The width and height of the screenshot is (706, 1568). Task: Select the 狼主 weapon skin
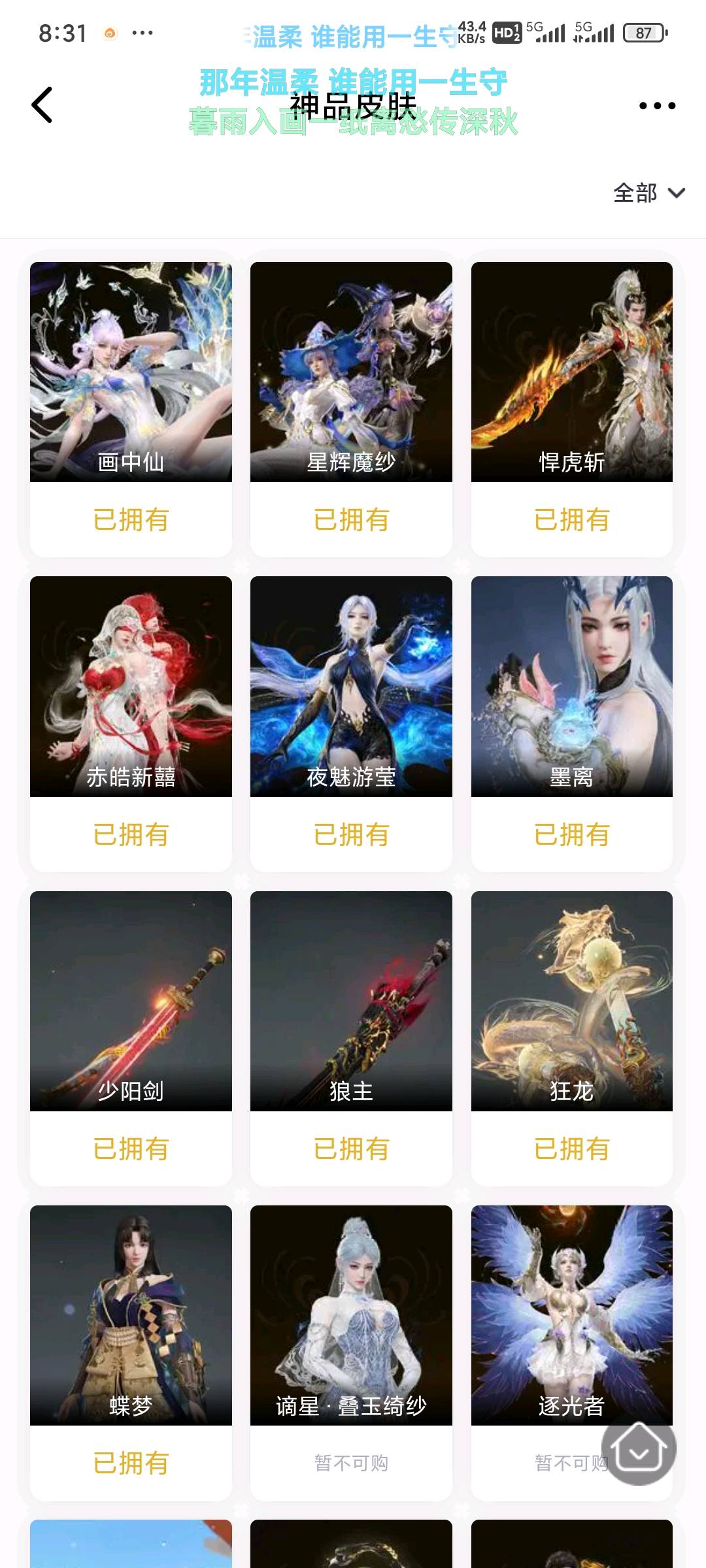[x=351, y=1001]
